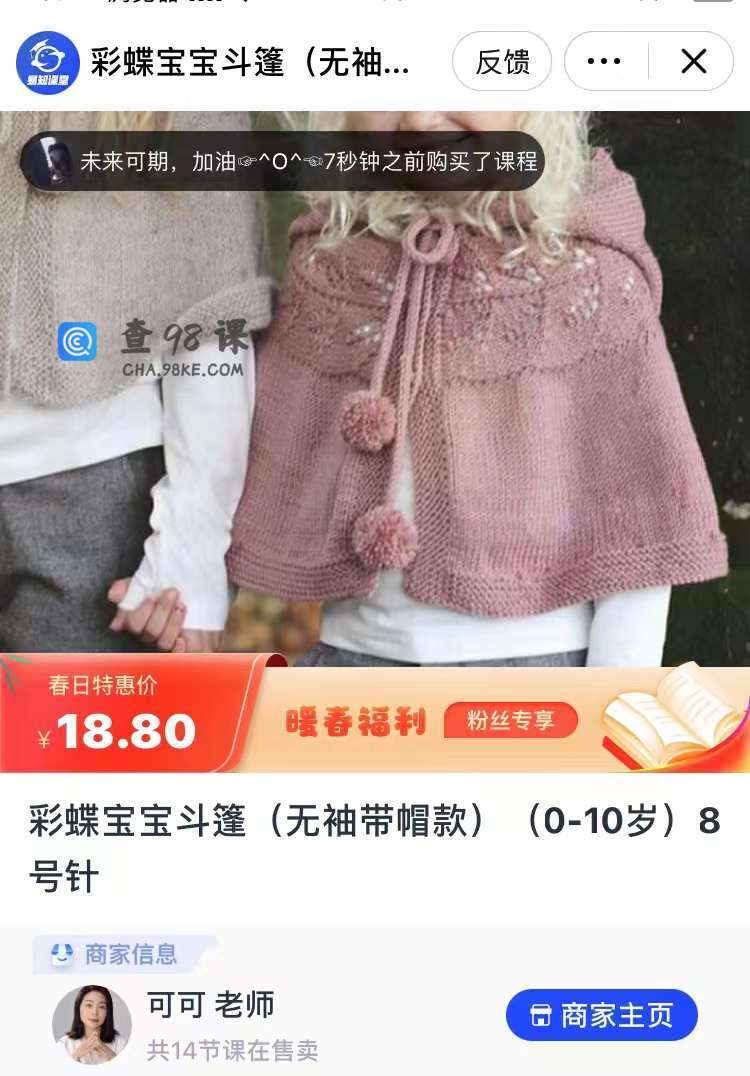View the cape course cover image
The width and height of the screenshot is (750, 1076).
[x=375, y=400]
